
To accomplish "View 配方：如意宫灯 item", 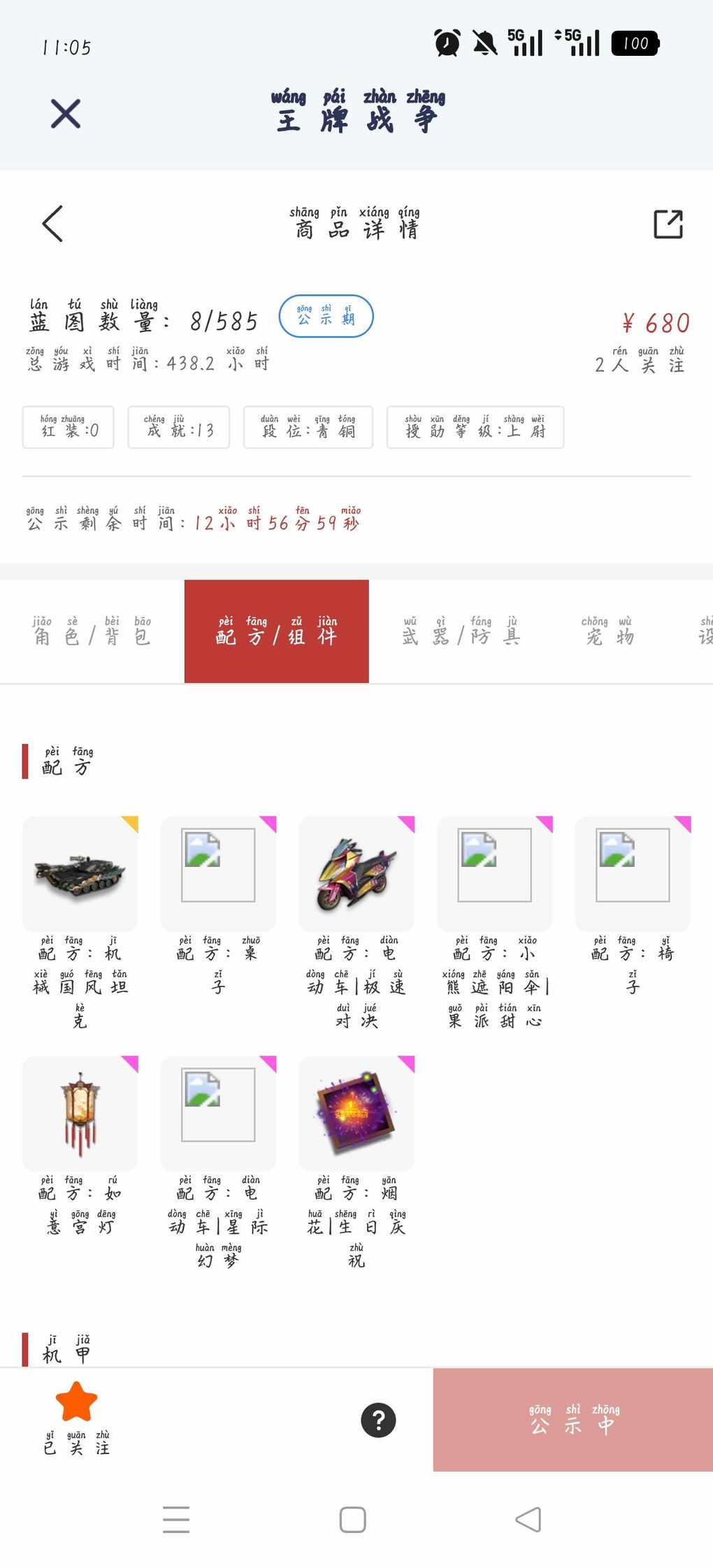I will coord(80,1114).
